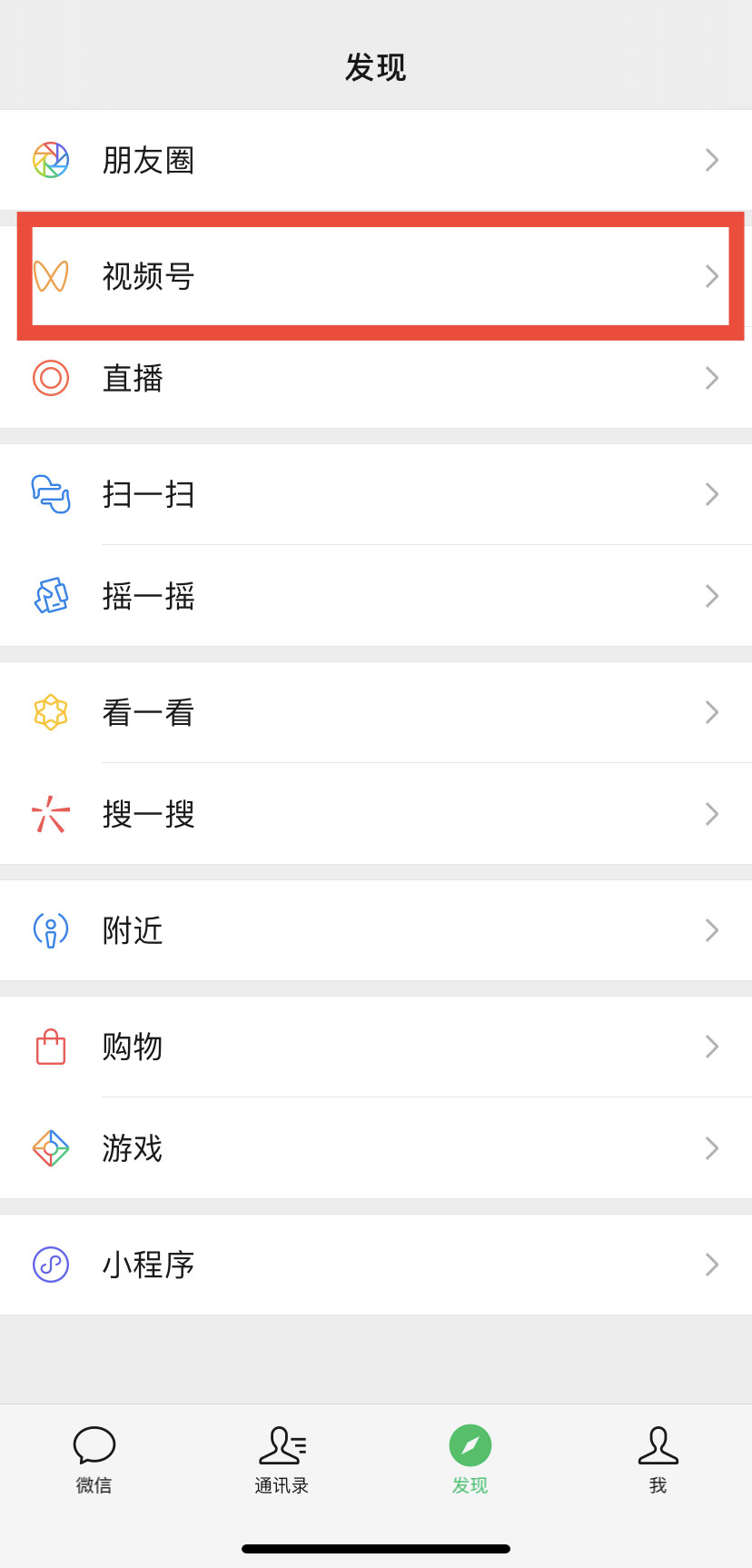Open 附近 nearby
The image size is (752, 1568).
(x=376, y=930)
